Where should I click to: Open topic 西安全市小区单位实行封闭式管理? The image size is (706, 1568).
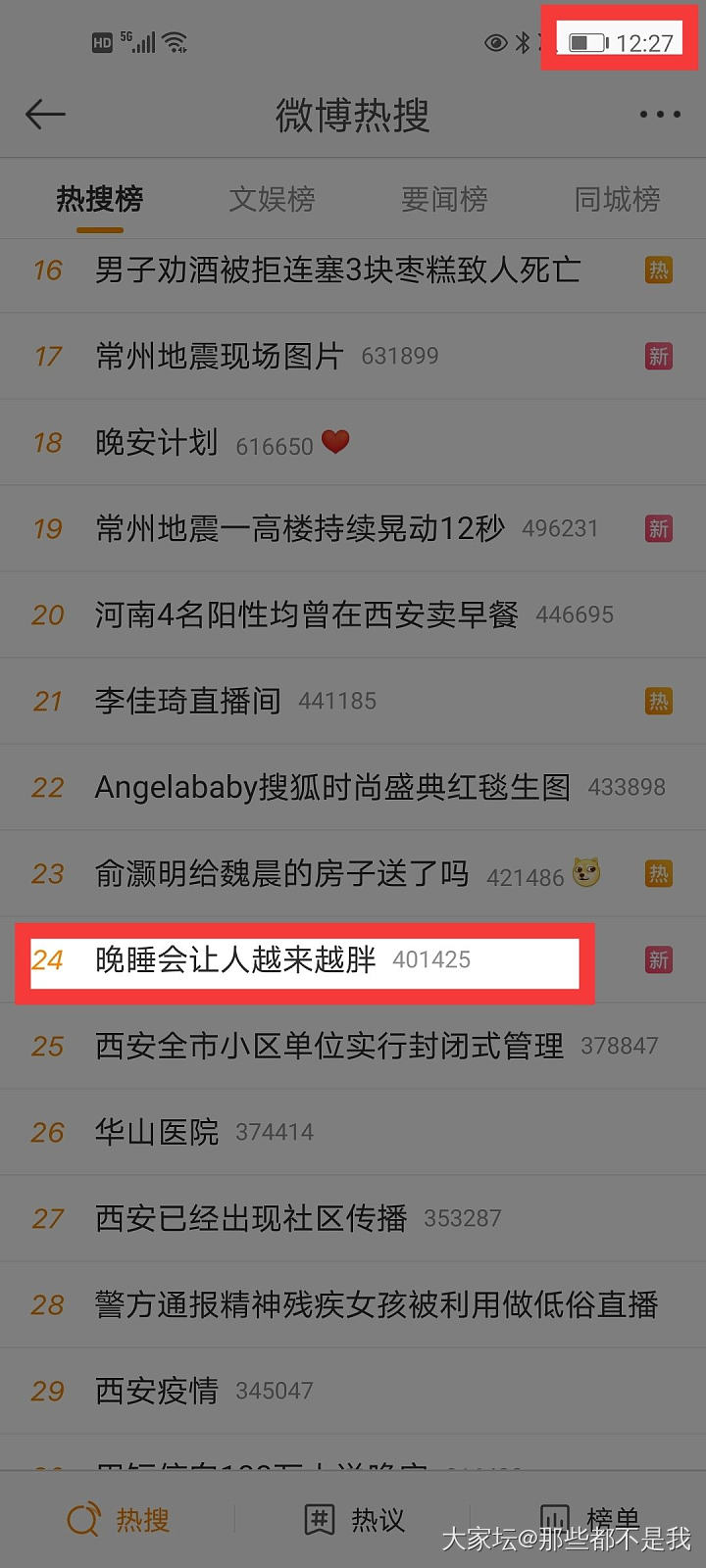[x=328, y=1046]
